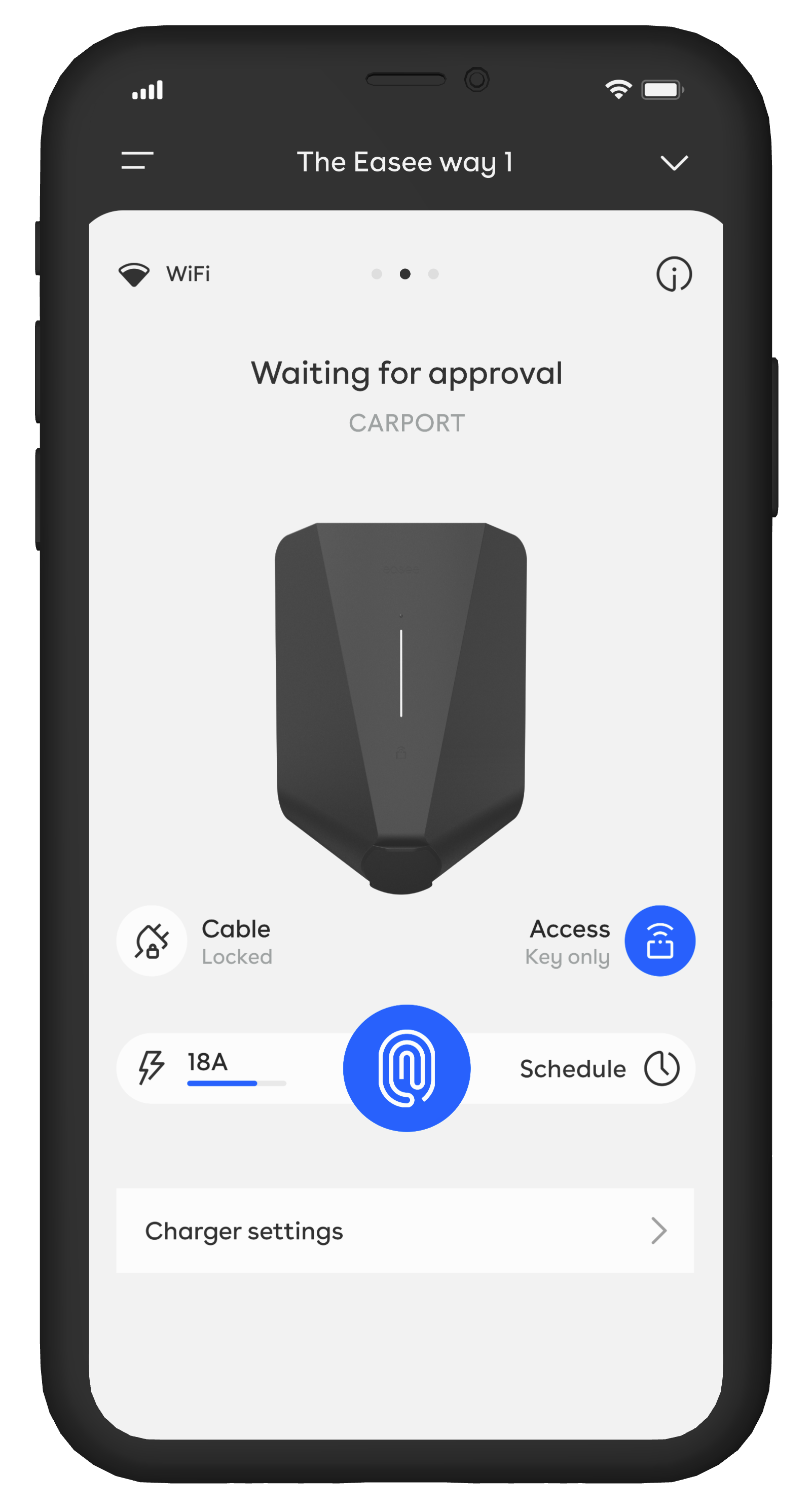Tap the page indicator dots

(405, 274)
